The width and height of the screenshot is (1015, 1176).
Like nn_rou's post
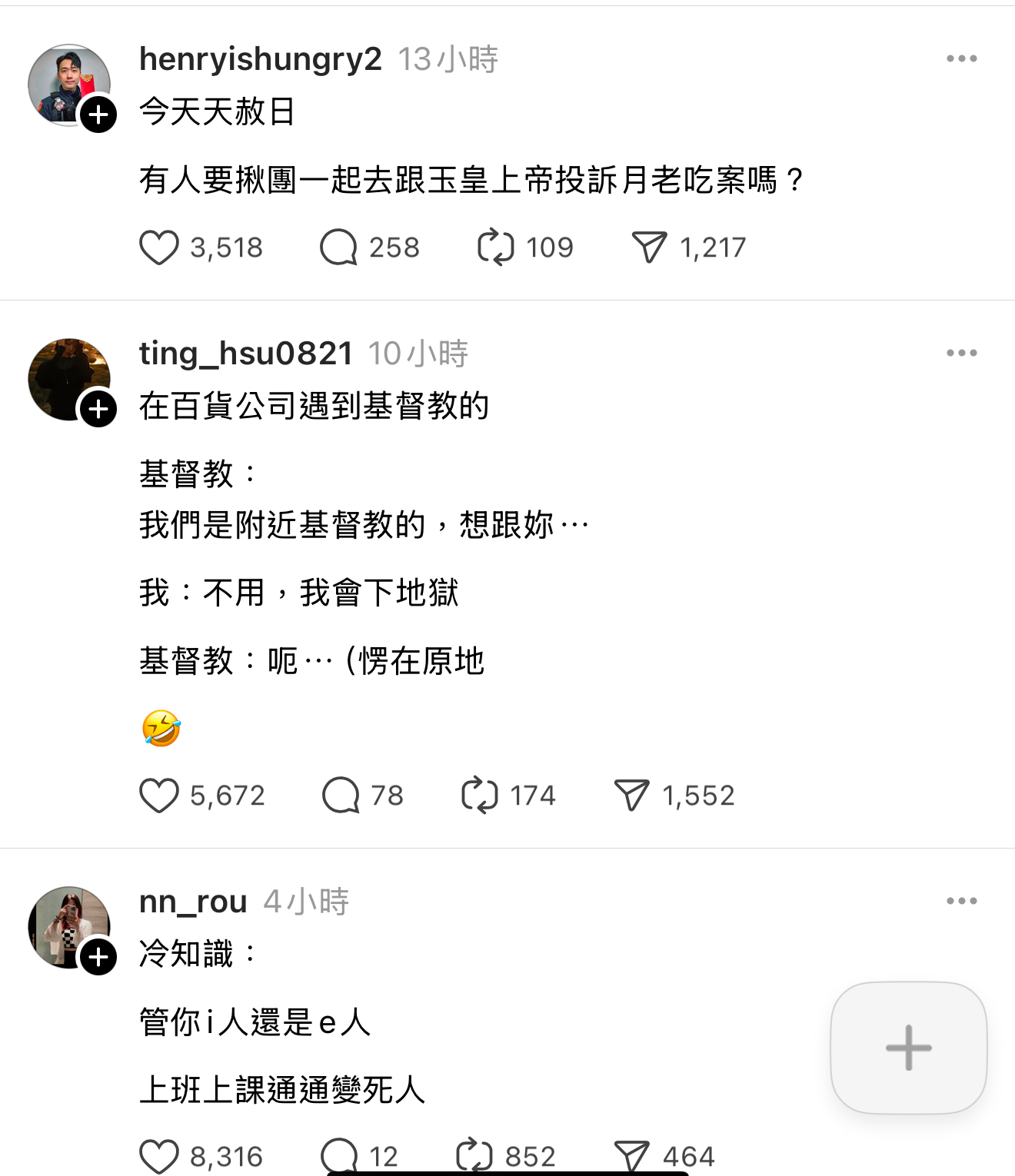159,1156
